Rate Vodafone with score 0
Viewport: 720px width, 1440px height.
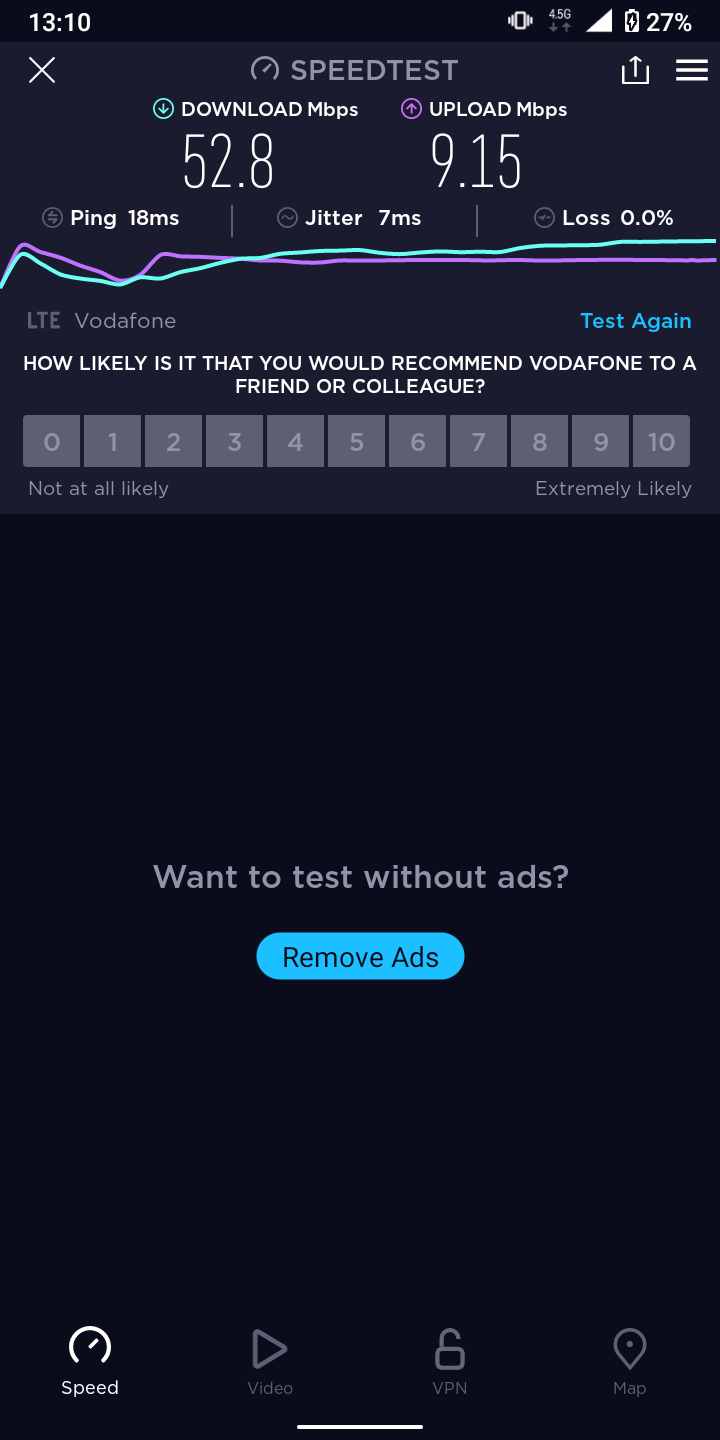[x=52, y=442]
